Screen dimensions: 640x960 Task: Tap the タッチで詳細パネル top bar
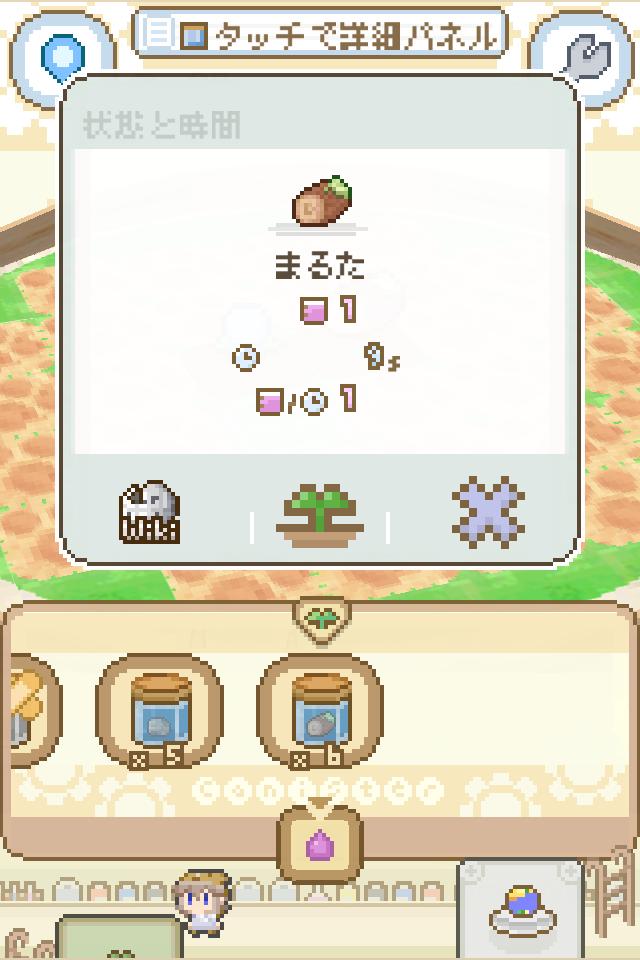[x=320, y=36]
